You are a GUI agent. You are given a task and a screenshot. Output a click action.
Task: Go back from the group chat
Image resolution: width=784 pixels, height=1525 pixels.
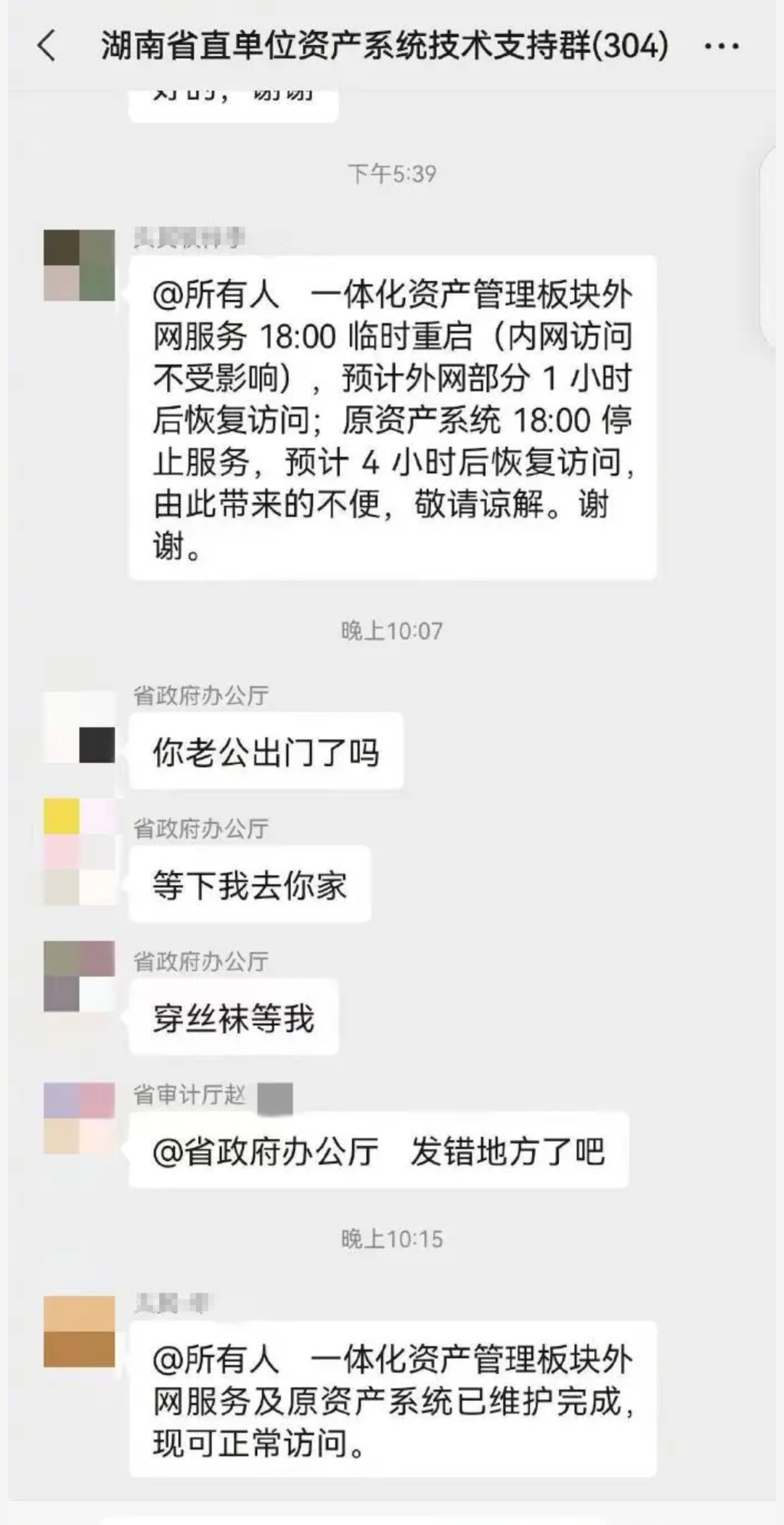point(46,46)
